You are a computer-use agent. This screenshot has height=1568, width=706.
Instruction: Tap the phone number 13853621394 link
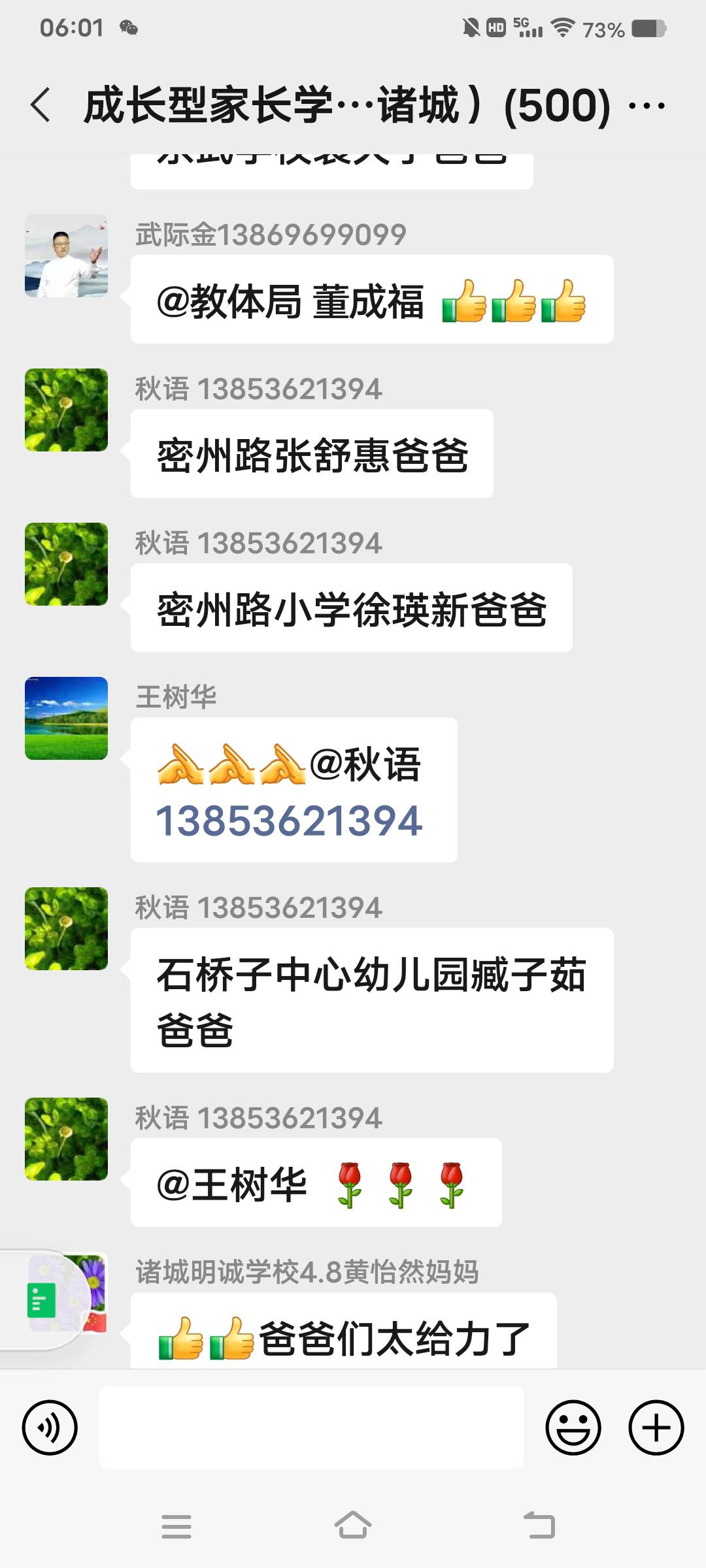tap(290, 819)
